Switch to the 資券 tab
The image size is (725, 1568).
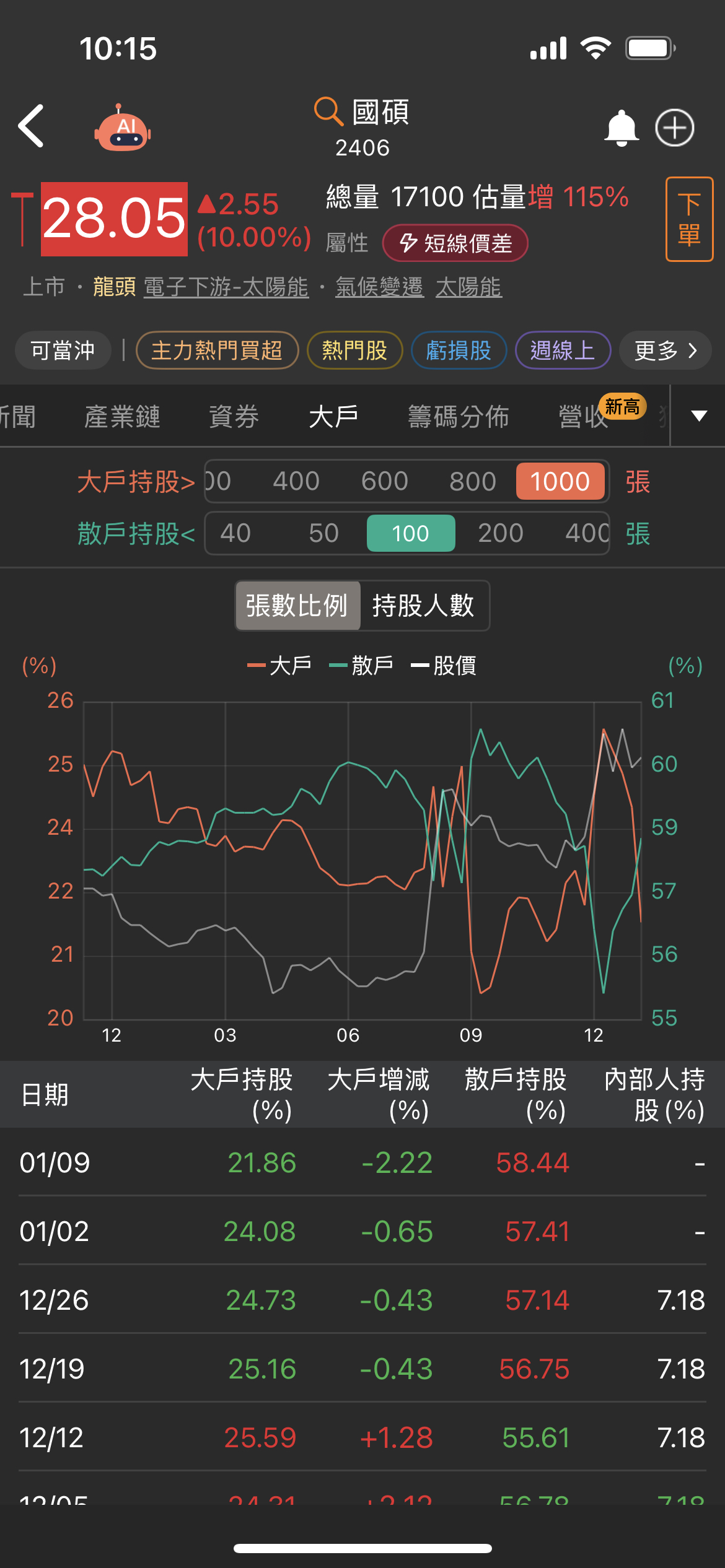coord(234,416)
